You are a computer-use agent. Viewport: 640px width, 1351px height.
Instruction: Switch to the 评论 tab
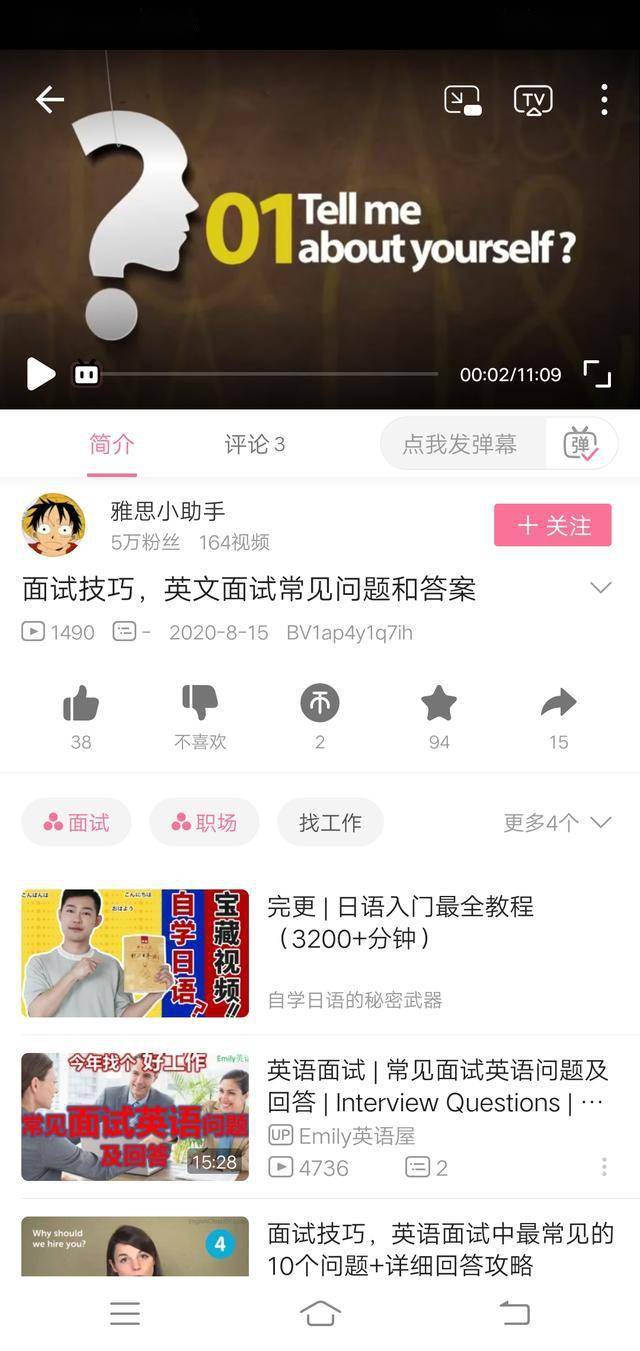[x=254, y=444]
